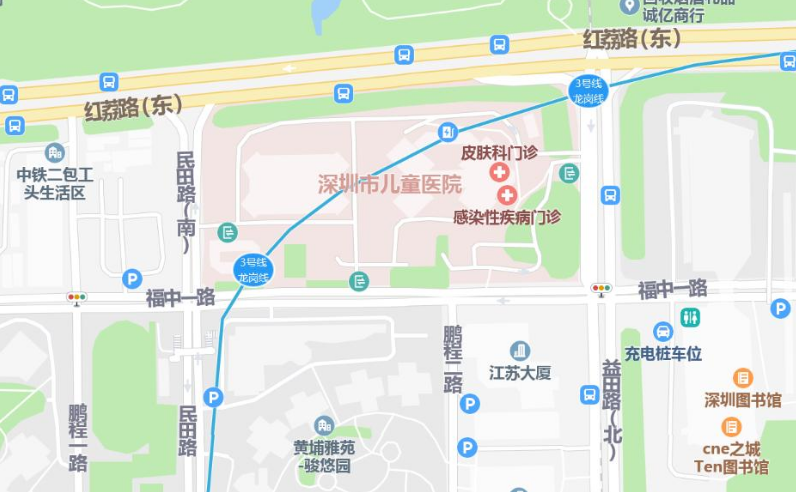The width and height of the screenshot is (796, 492).
Task: Tap the restroom icon beside 充电桩车位
Action: (690, 317)
